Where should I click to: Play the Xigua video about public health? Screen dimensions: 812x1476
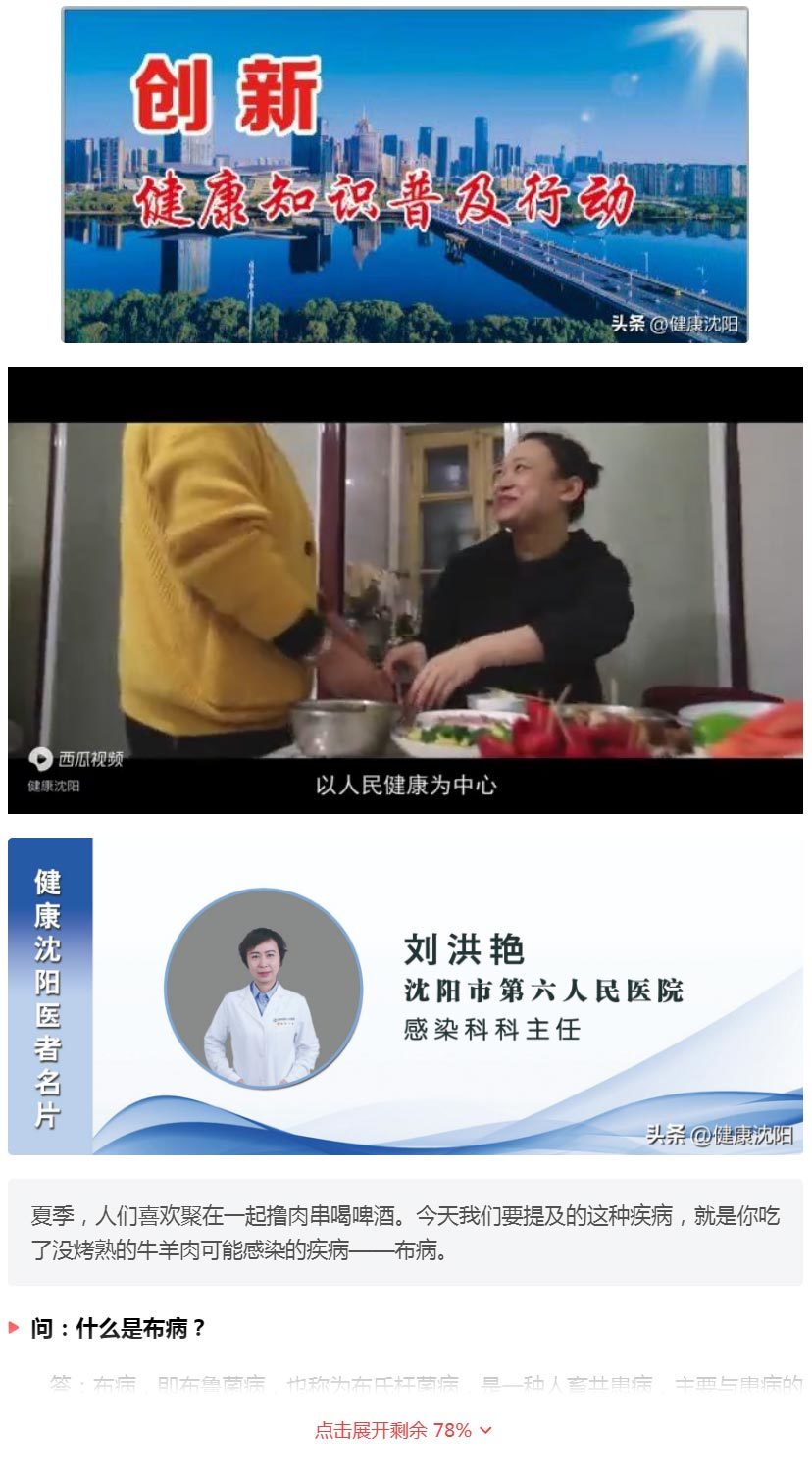tap(405, 590)
